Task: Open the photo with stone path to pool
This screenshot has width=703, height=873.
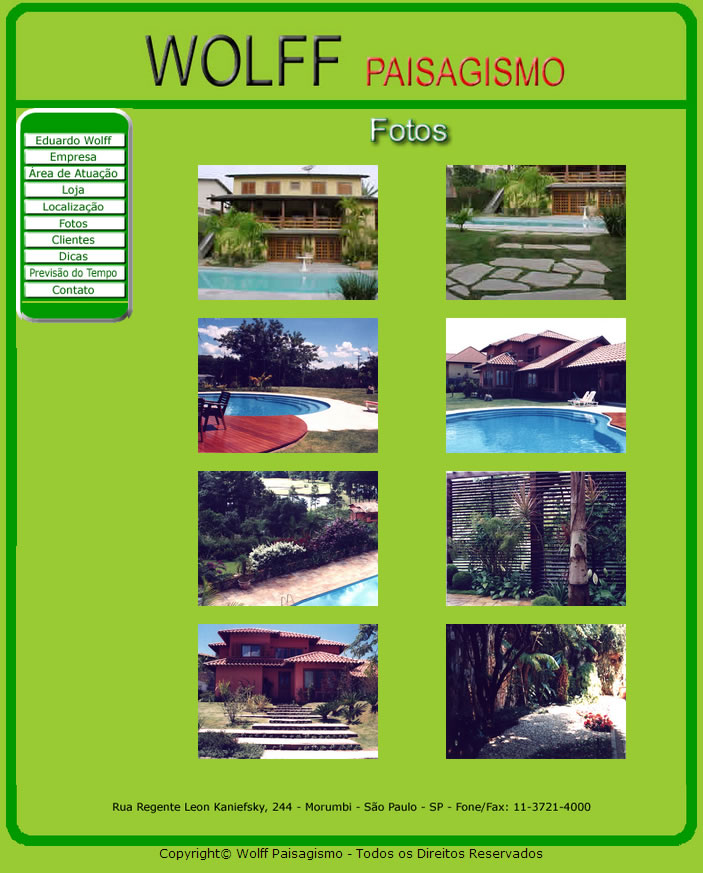Action: [536, 232]
